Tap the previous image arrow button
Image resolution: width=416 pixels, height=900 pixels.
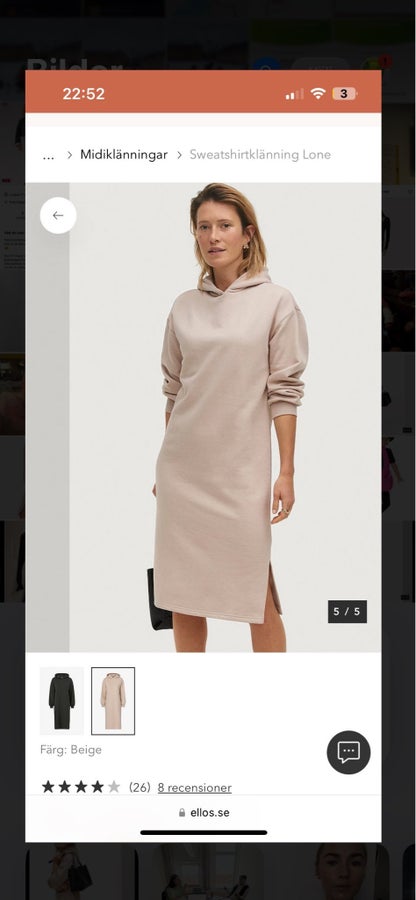(58, 215)
